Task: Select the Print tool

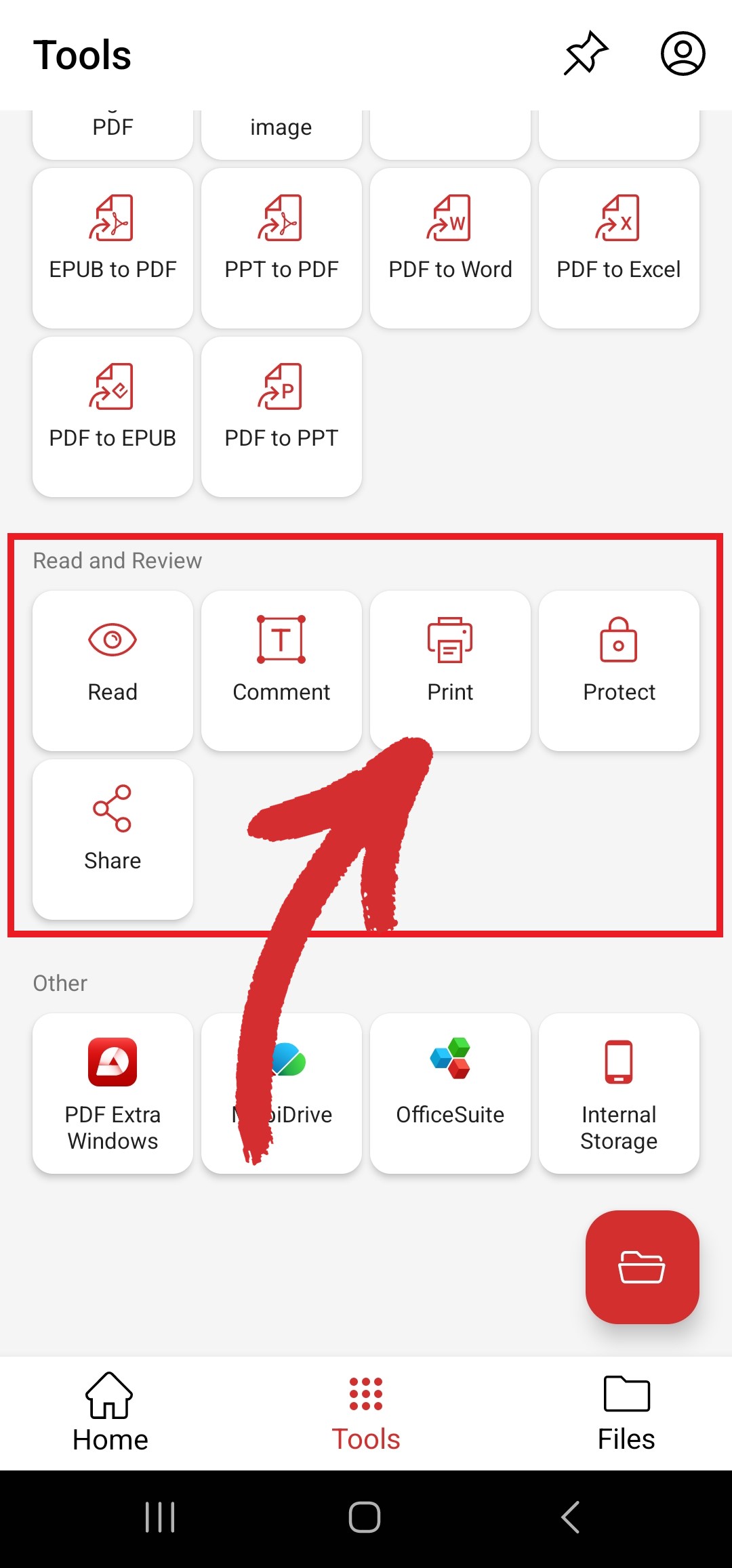Action: click(x=450, y=671)
